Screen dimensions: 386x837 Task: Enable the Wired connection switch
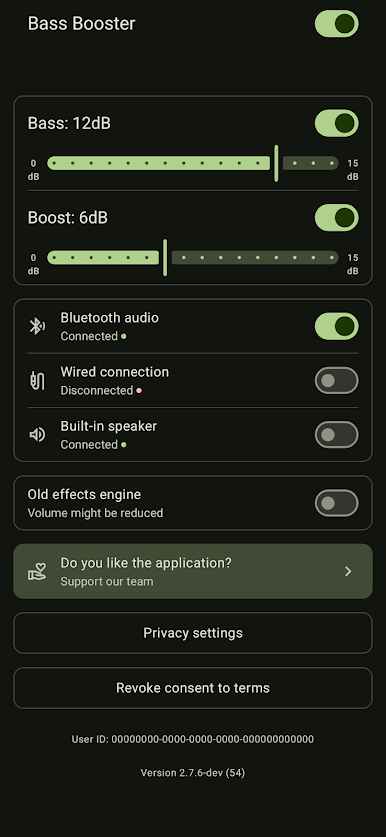pos(336,381)
